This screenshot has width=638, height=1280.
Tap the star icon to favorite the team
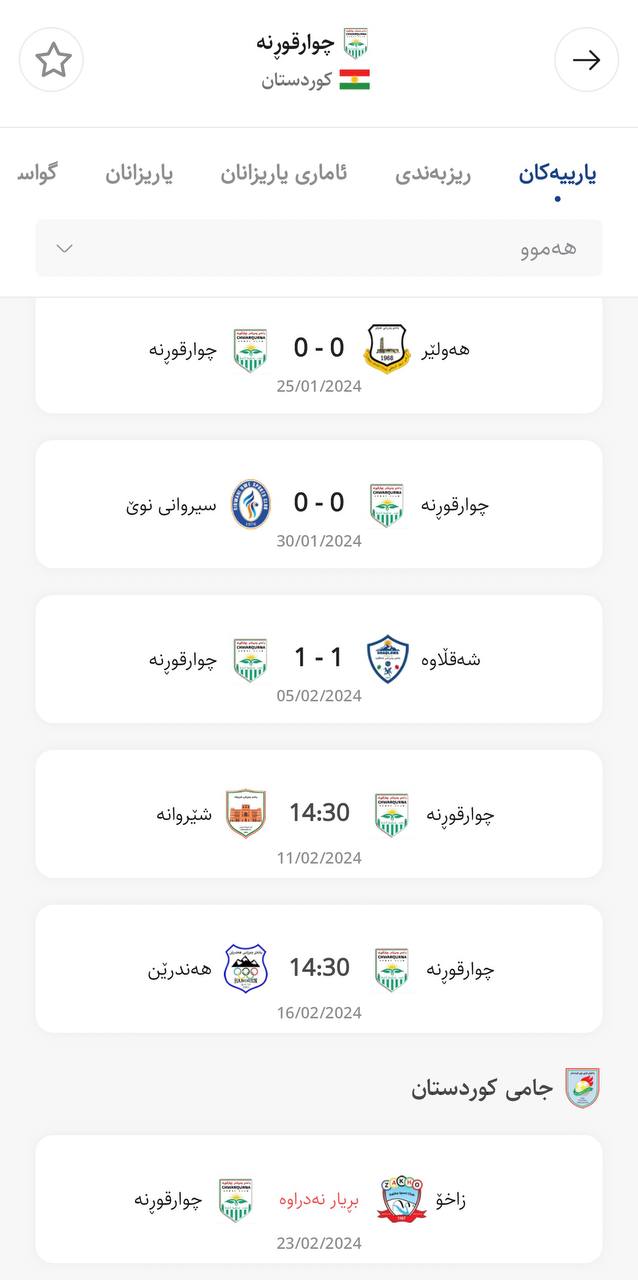[52, 60]
